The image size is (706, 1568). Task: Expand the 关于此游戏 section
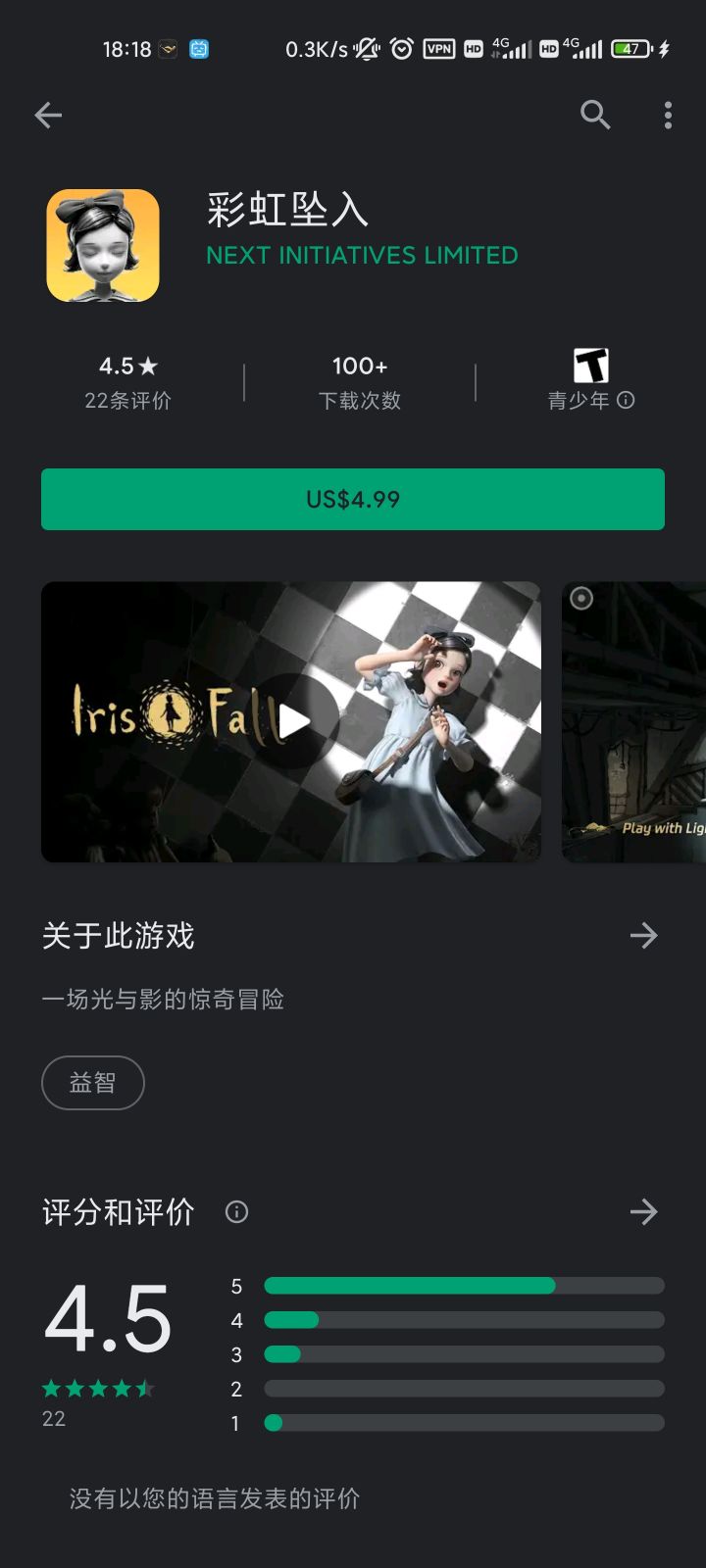644,936
